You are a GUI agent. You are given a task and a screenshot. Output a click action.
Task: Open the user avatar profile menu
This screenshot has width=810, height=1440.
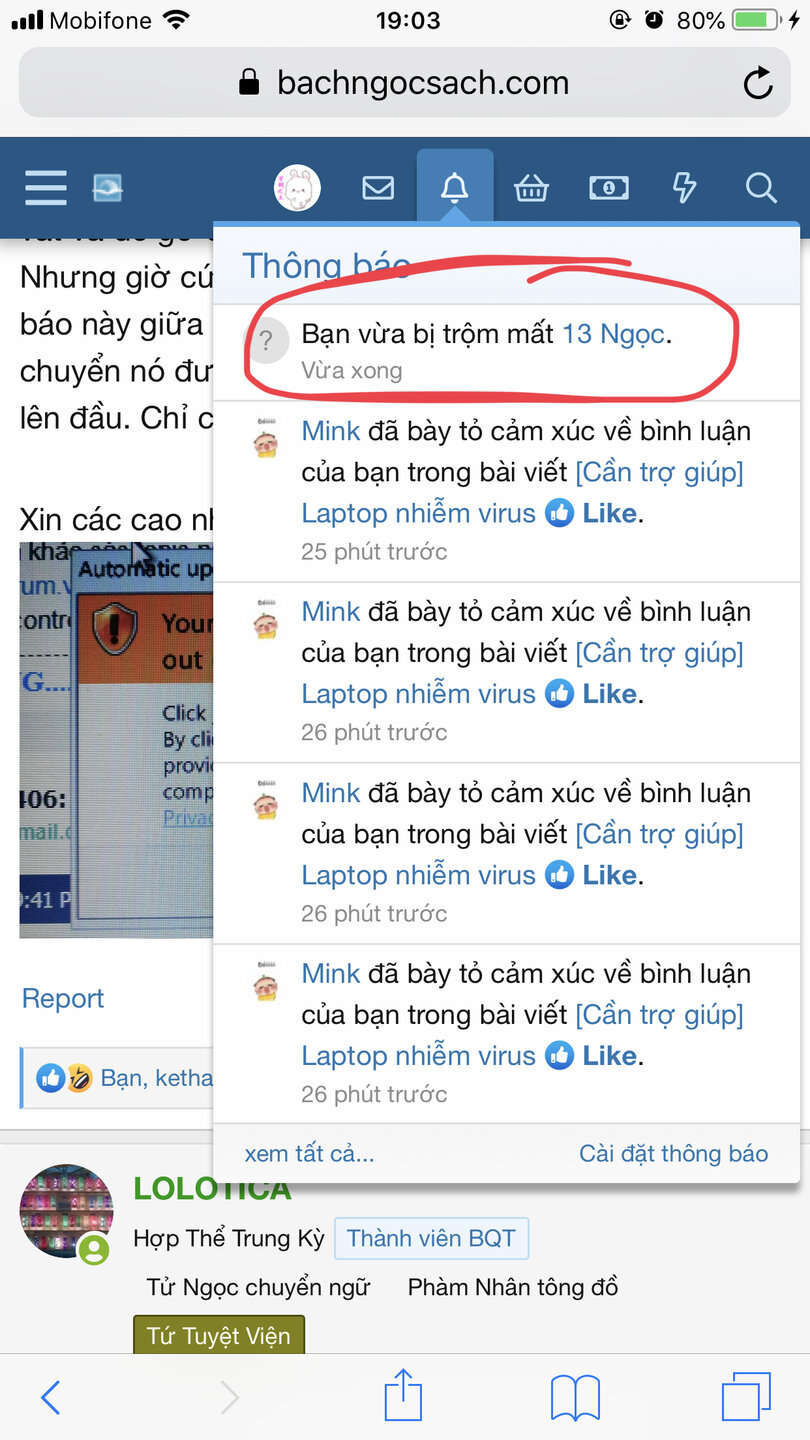(x=297, y=187)
